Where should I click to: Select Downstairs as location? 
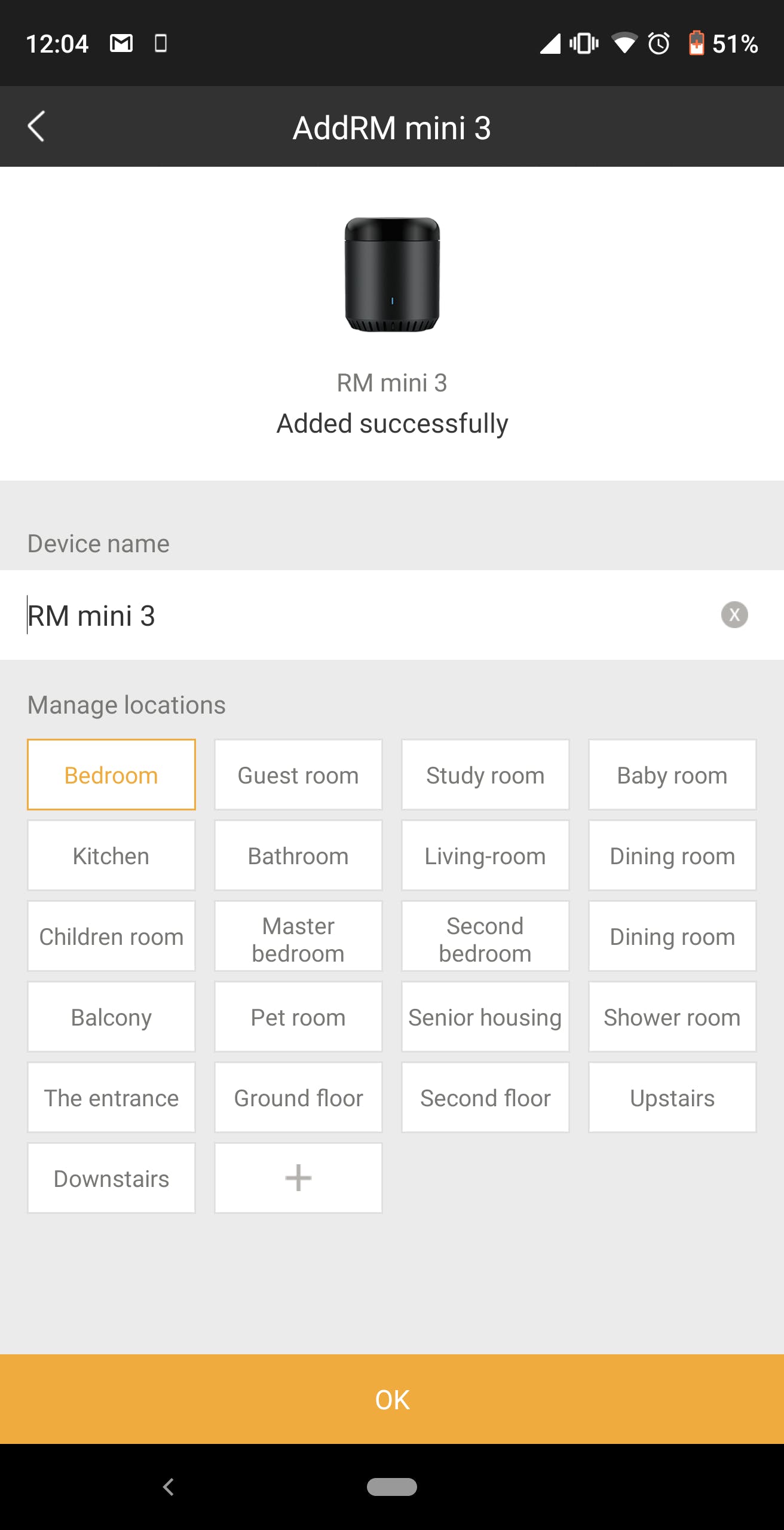[111, 1179]
